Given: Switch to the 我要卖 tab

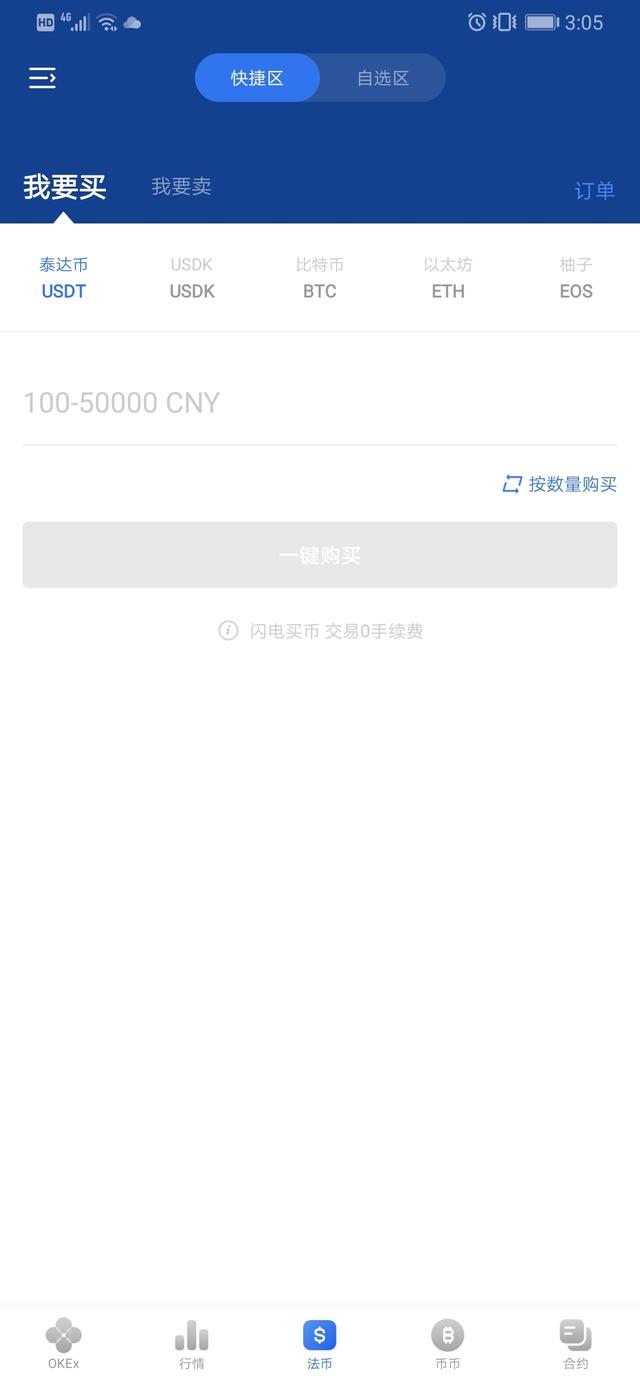Looking at the screenshot, I should (181, 186).
